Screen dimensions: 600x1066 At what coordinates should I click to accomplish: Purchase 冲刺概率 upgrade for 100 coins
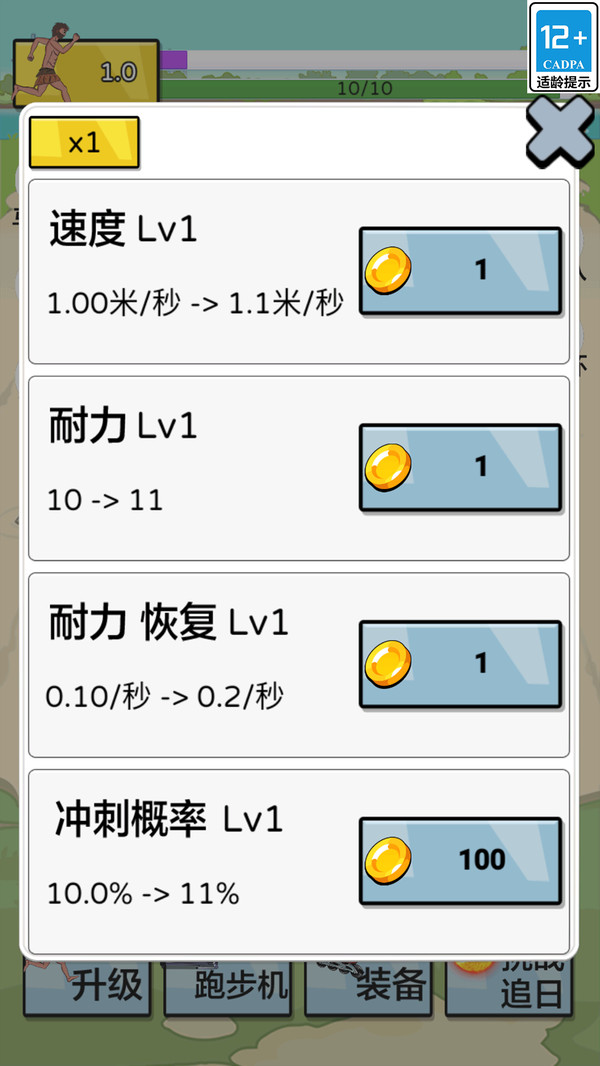coord(460,859)
